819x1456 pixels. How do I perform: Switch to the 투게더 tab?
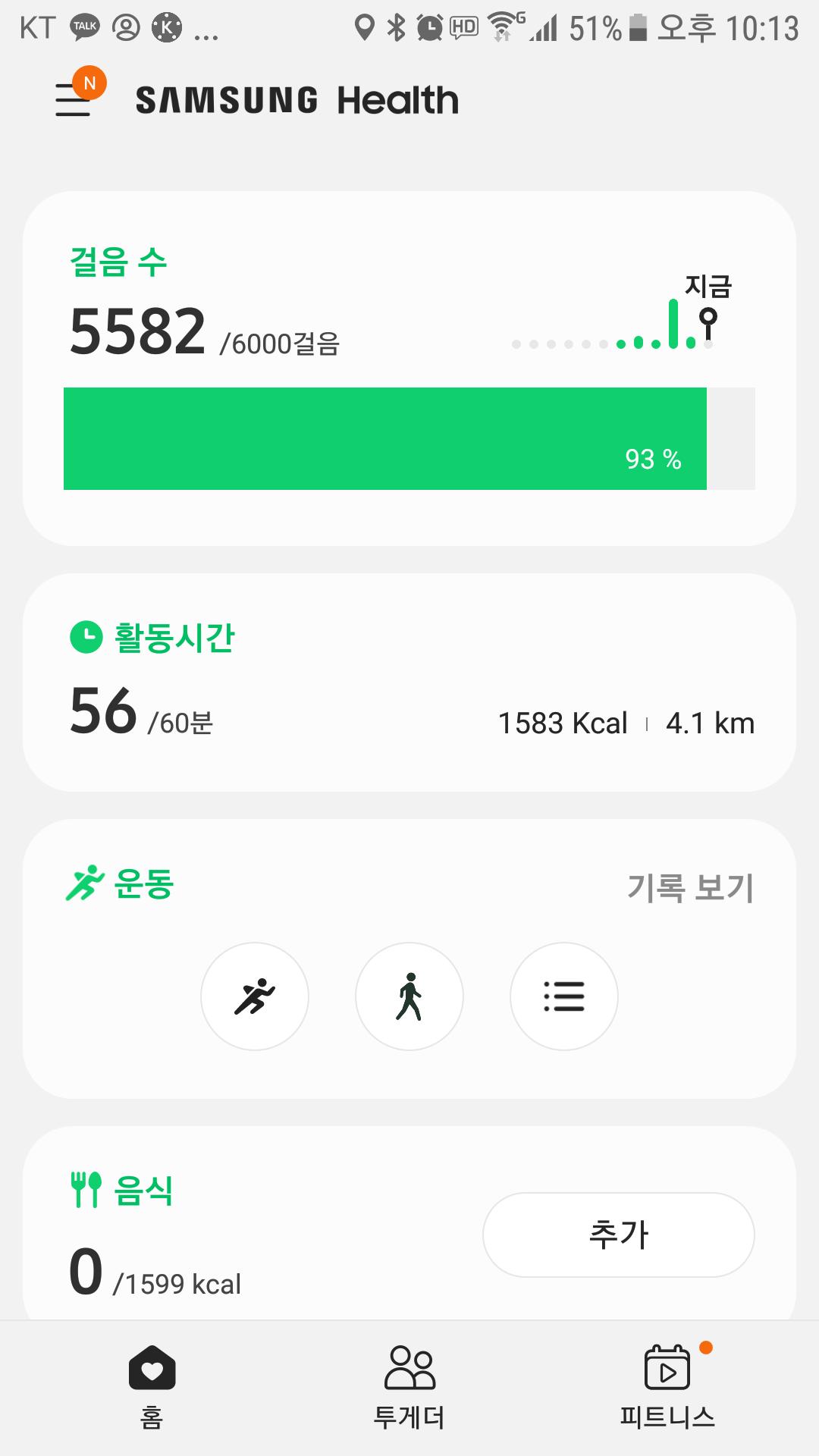(409, 1386)
